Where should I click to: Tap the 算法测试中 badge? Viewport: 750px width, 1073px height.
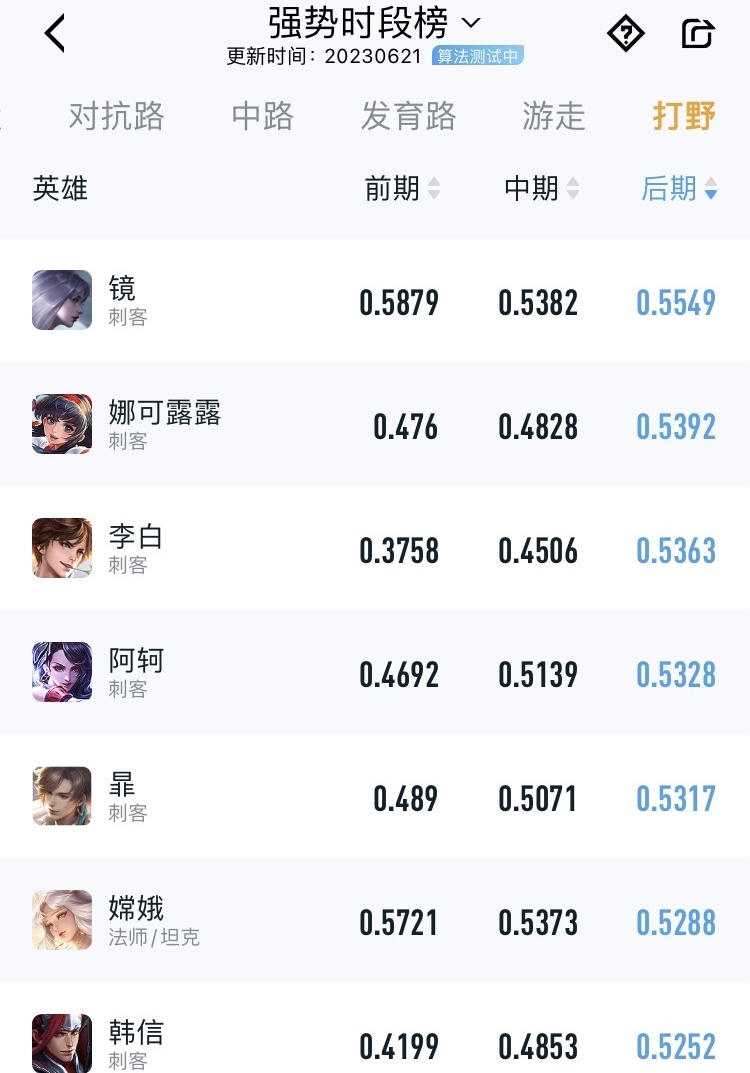(477, 58)
